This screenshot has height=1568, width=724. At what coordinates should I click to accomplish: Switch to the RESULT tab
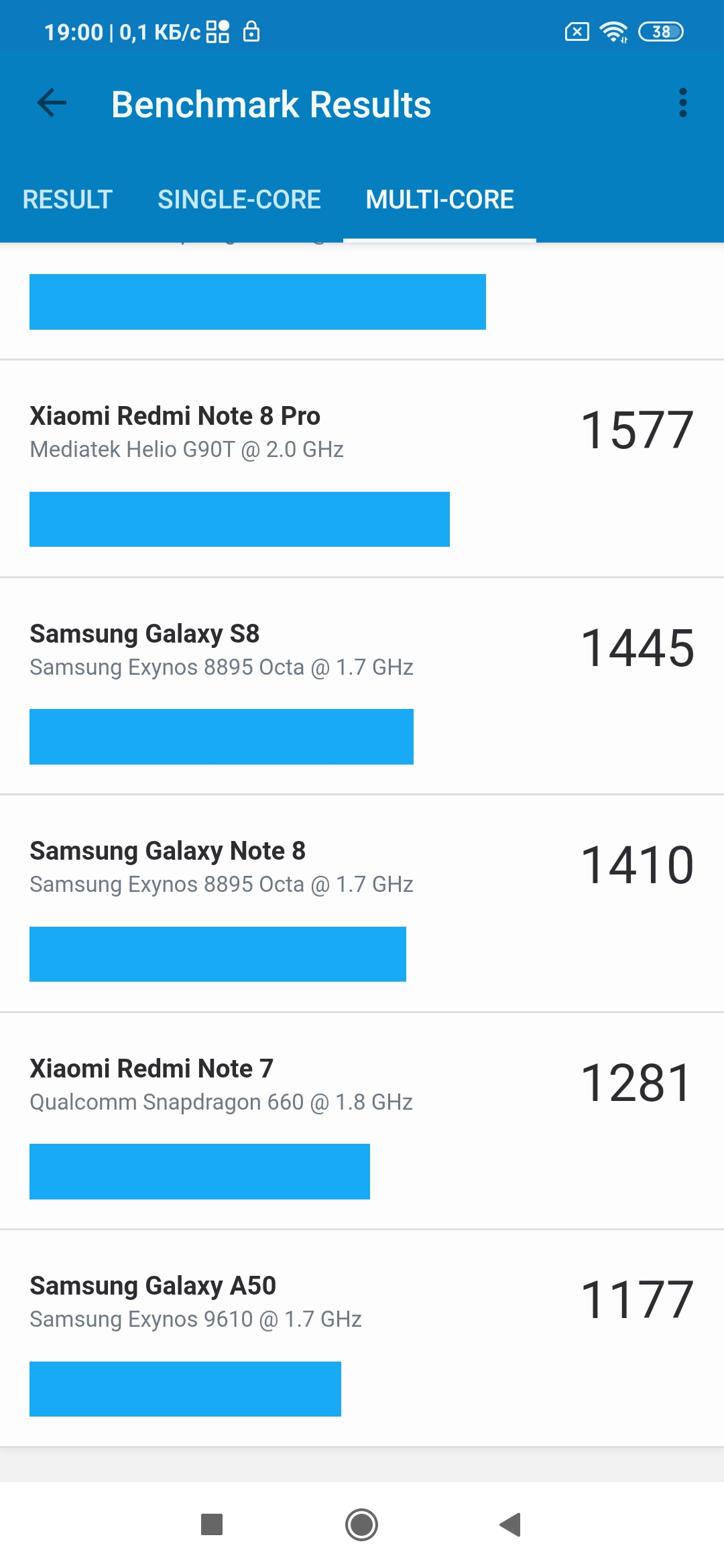click(68, 200)
